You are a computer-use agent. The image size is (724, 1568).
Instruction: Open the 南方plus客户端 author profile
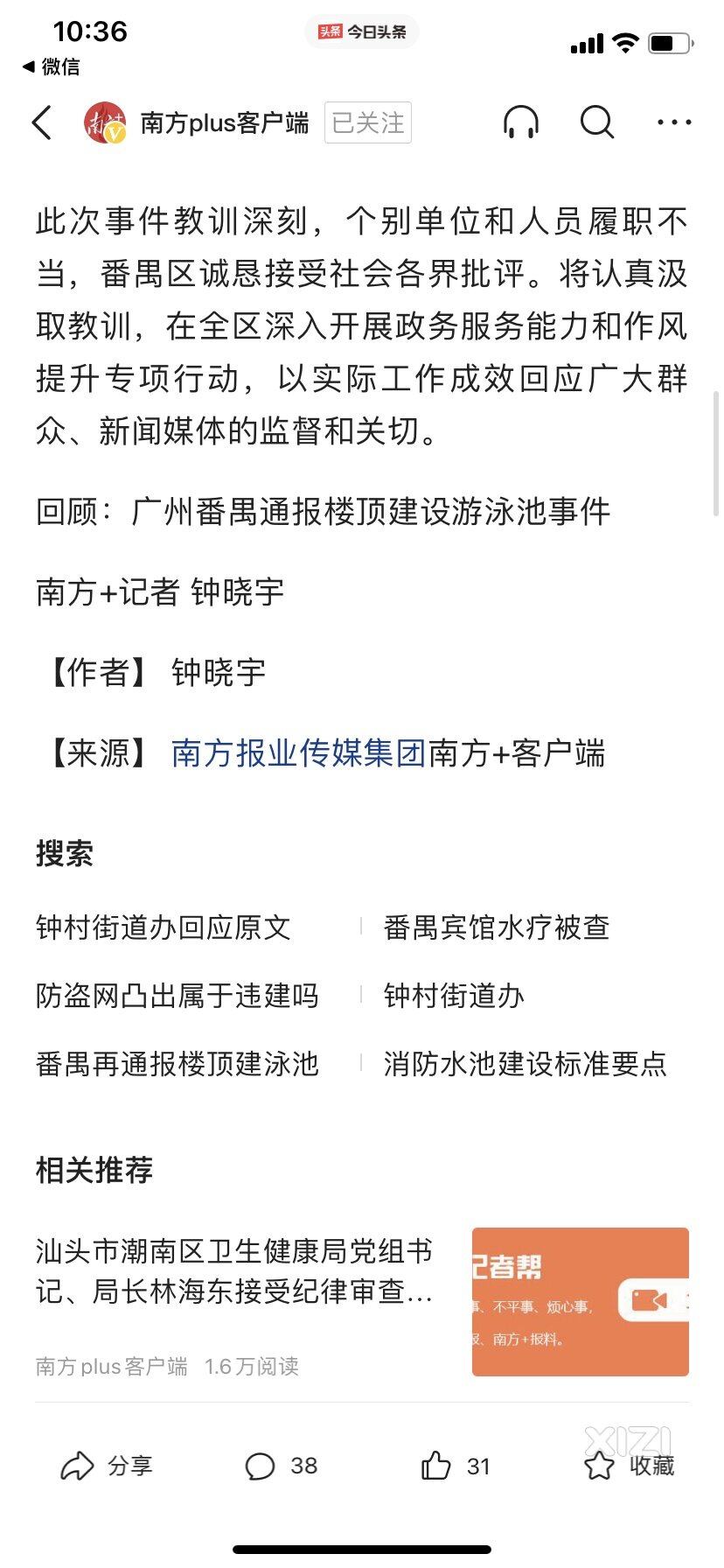click(196, 122)
